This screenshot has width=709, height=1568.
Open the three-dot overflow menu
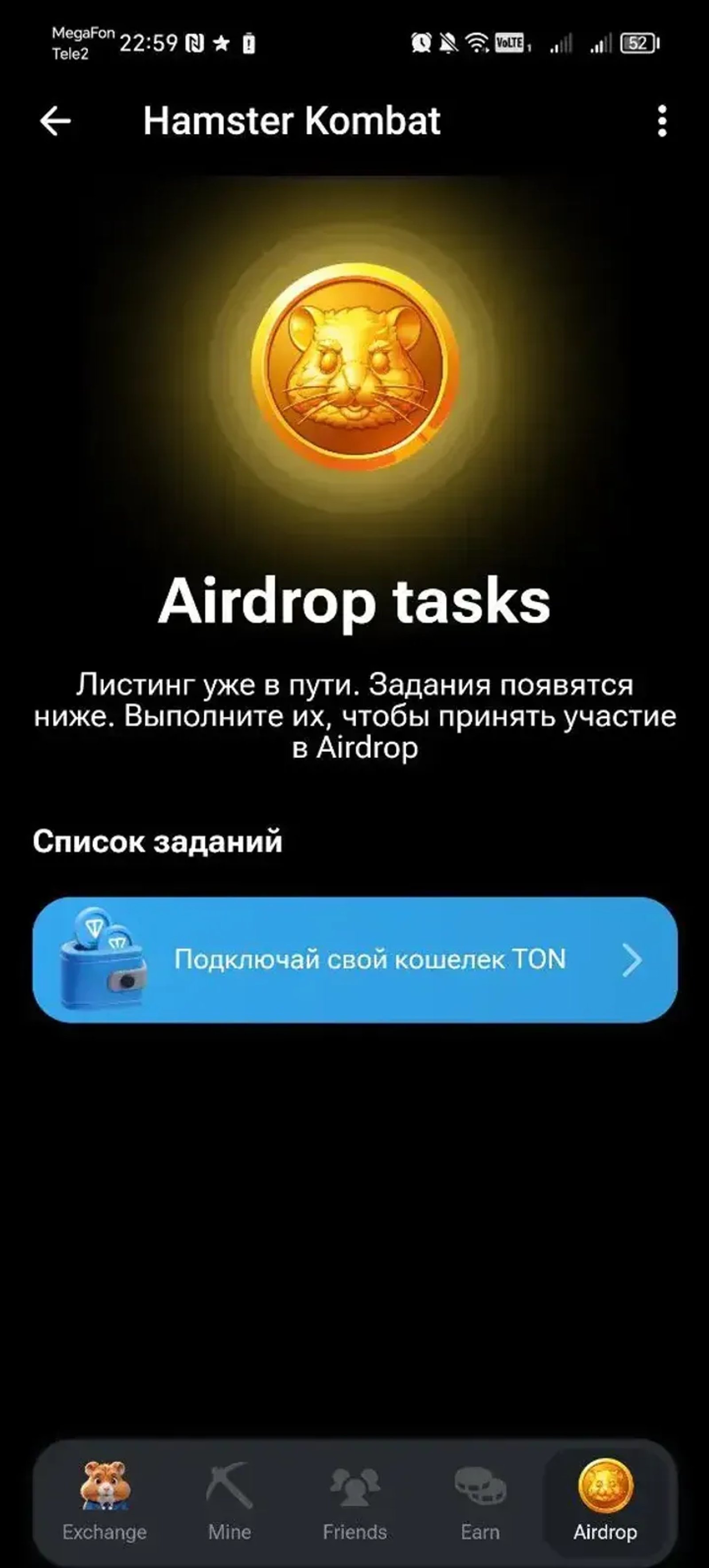click(662, 121)
